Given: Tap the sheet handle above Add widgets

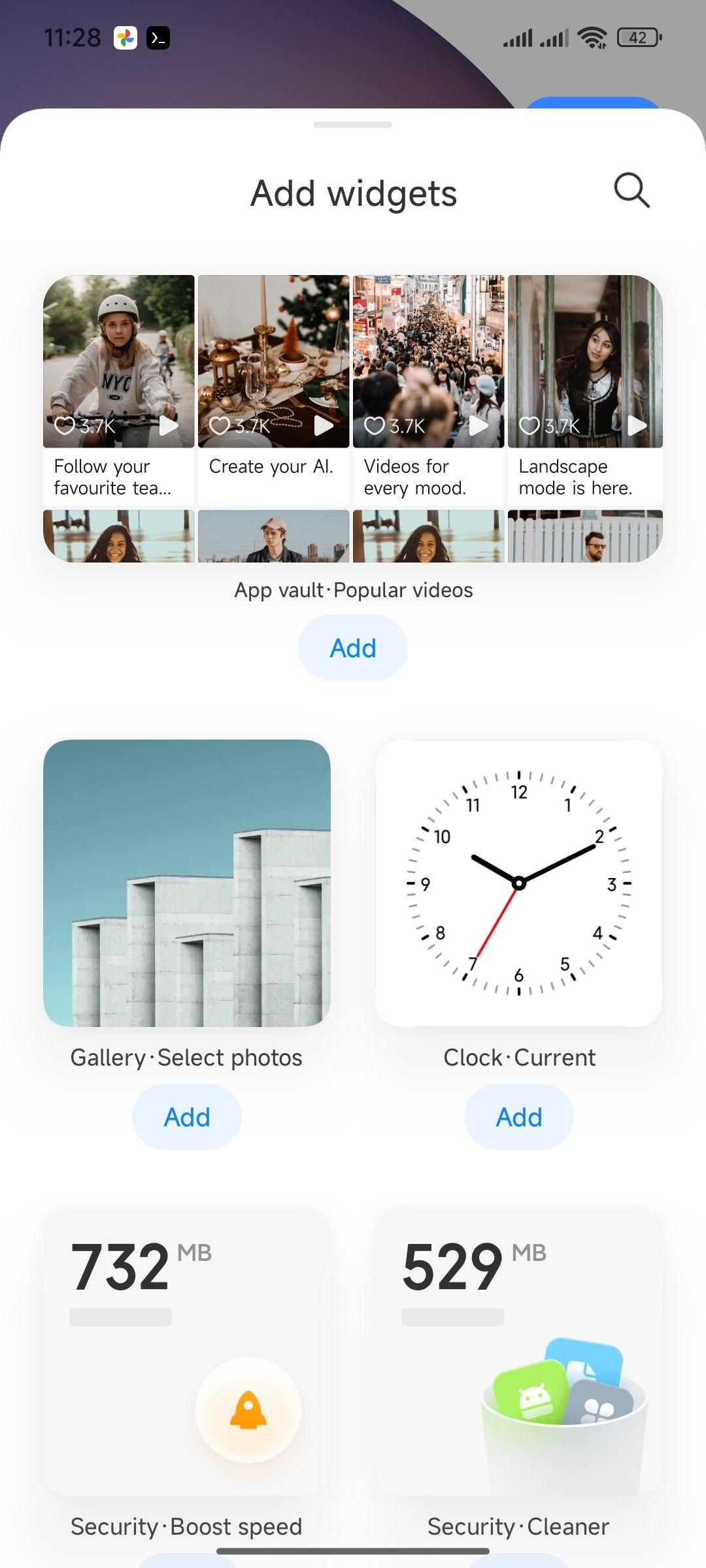Looking at the screenshot, I should [x=353, y=125].
